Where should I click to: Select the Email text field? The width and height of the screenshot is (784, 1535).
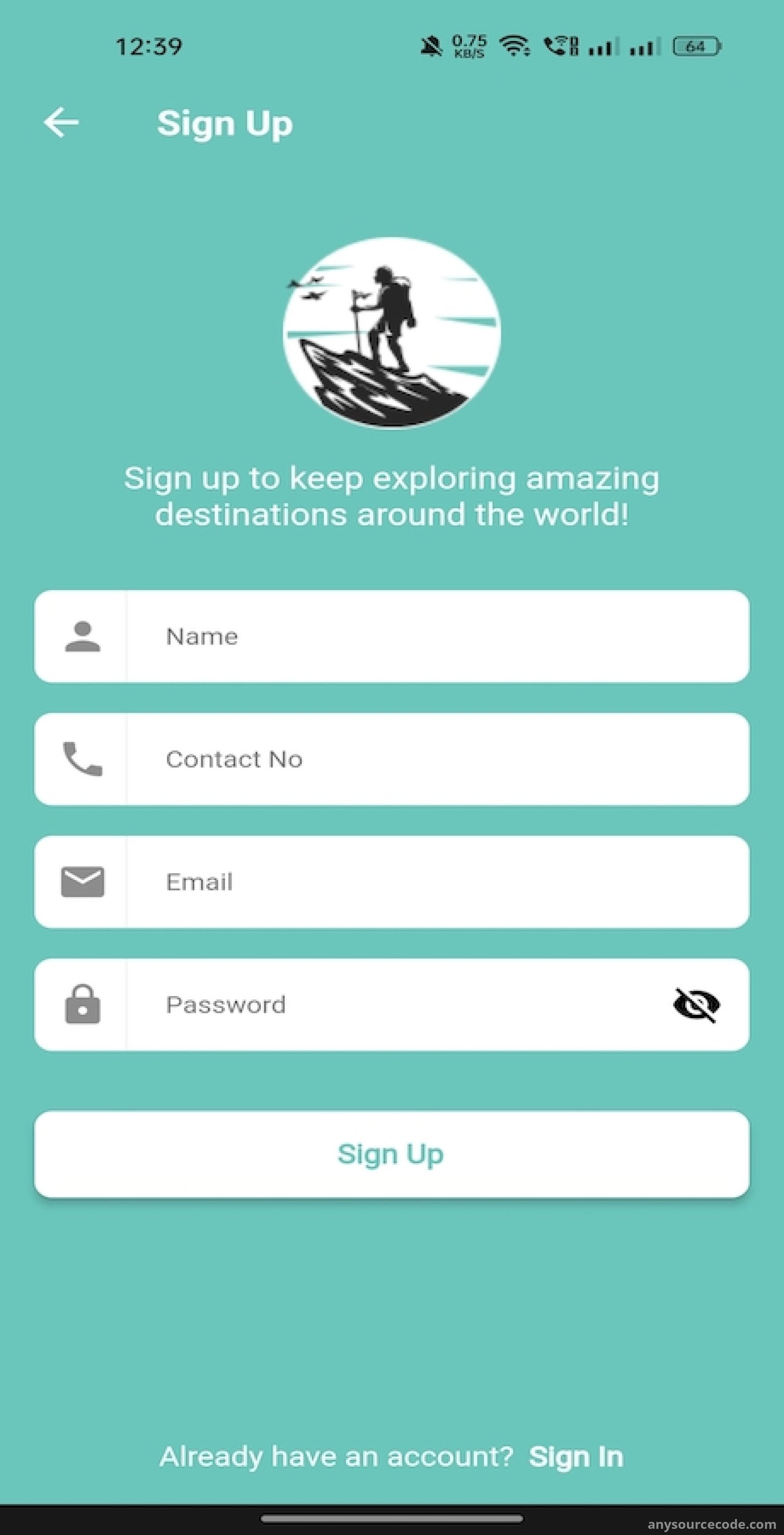pyautogui.click(x=392, y=882)
